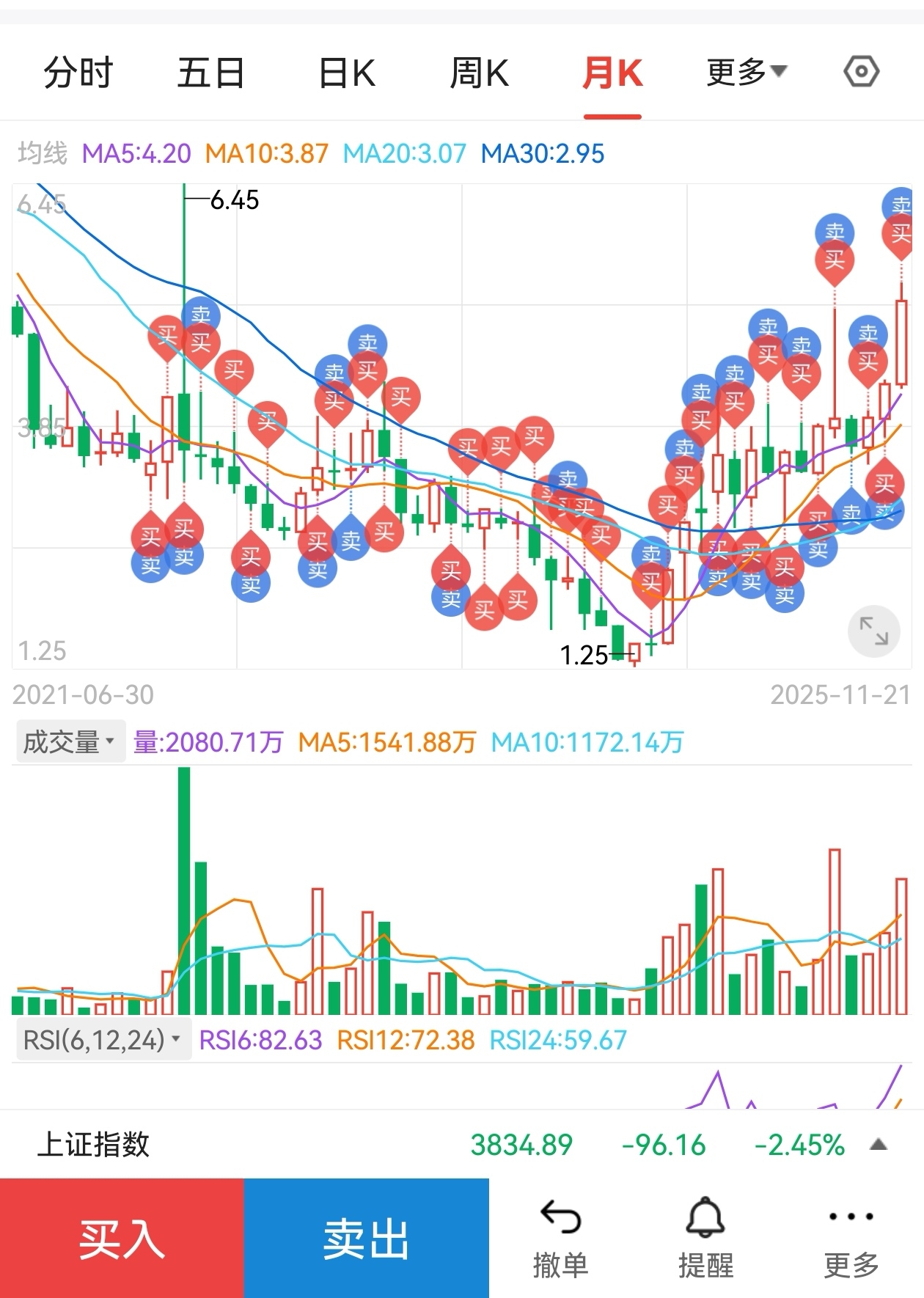Select the 月K monthly chart tab

pos(612,73)
